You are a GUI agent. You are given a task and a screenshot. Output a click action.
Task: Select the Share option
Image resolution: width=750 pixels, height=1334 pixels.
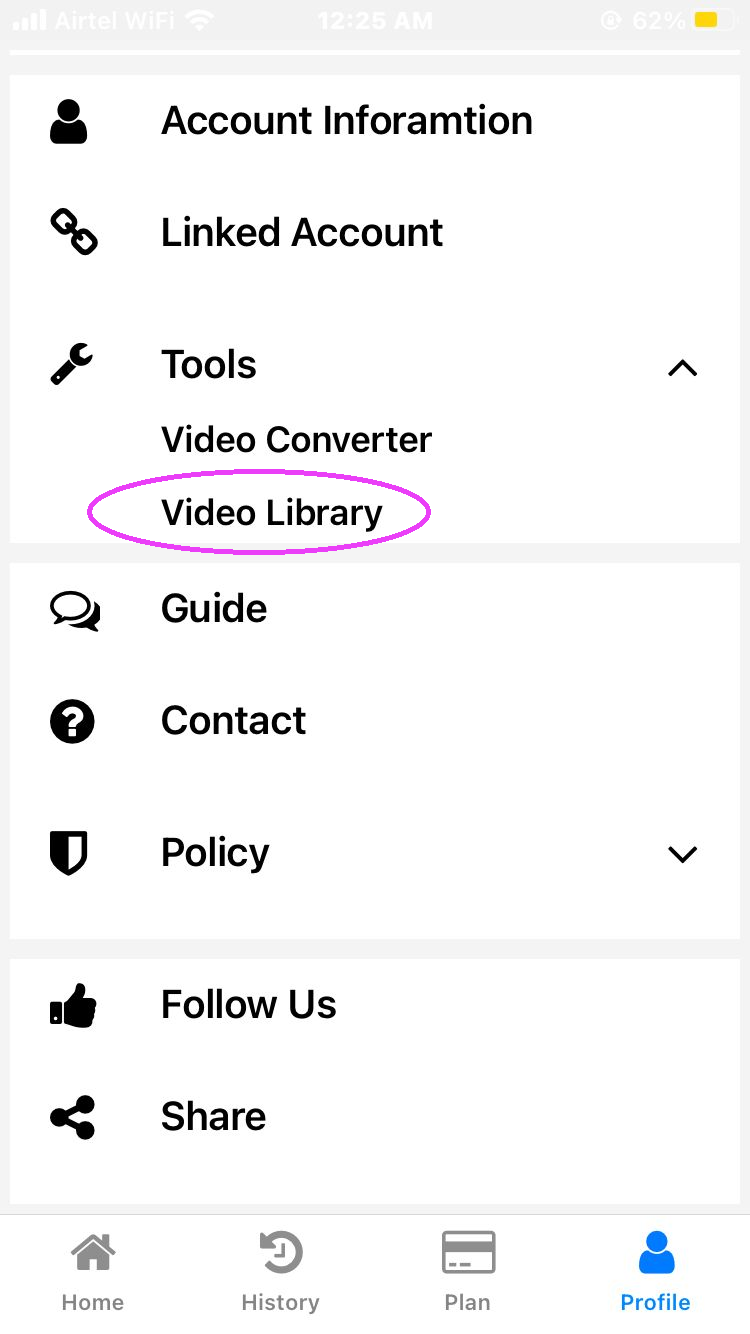[x=213, y=1117]
